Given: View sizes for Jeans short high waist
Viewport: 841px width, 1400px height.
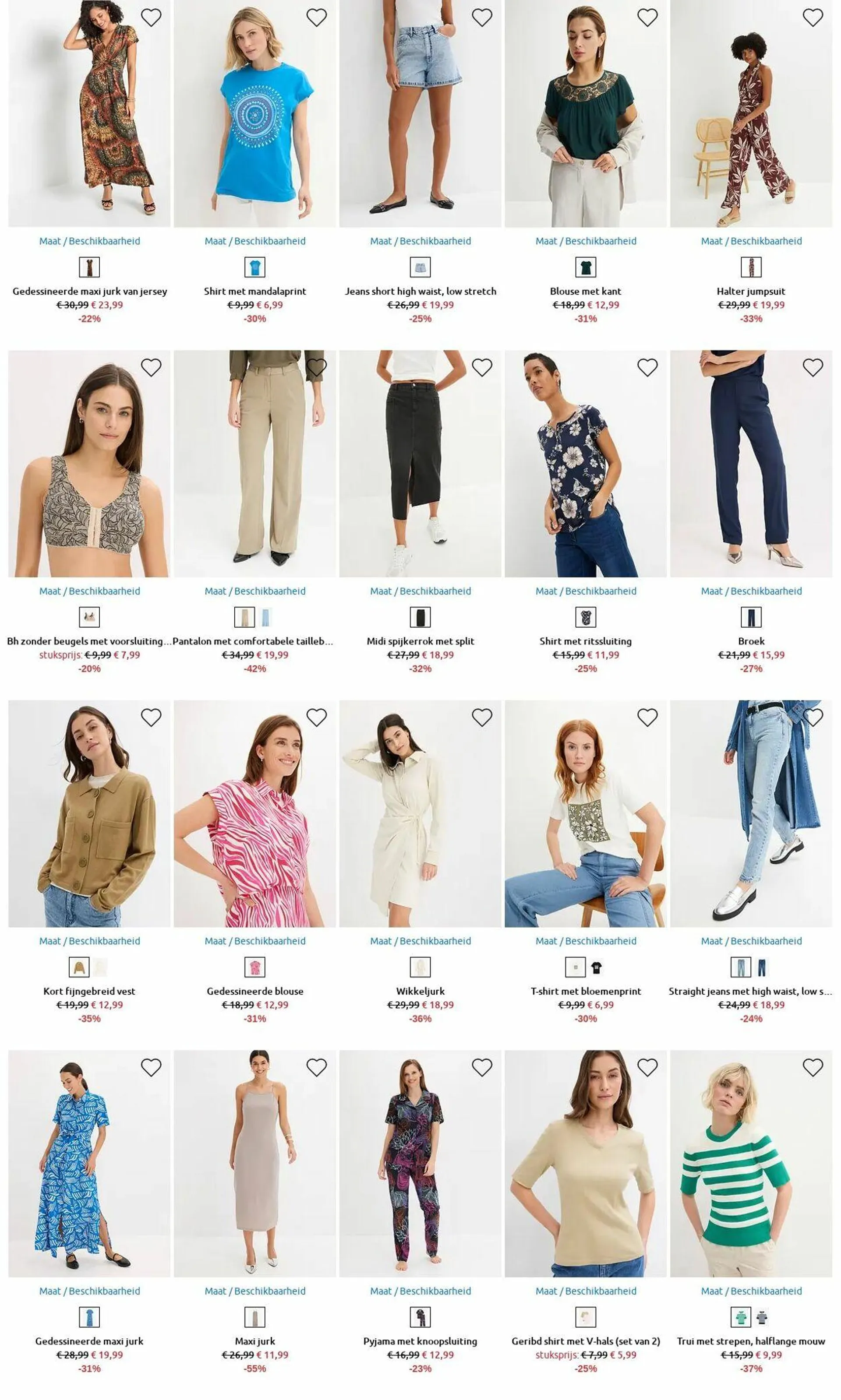Looking at the screenshot, I should (x=420, y=241).
